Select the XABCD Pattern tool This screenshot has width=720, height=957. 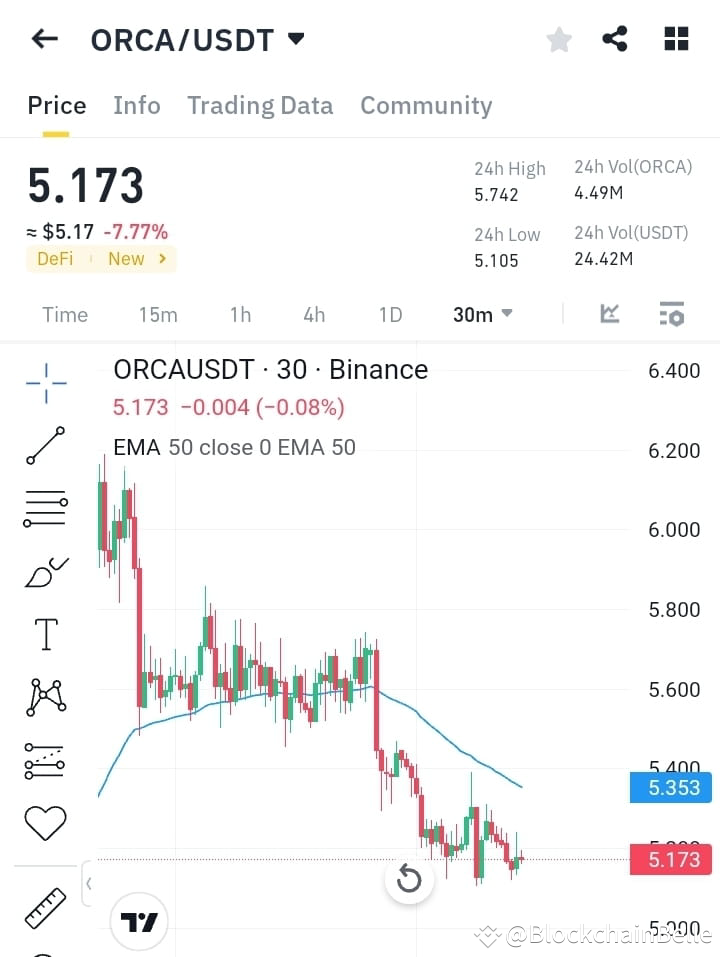coord(44,697)
